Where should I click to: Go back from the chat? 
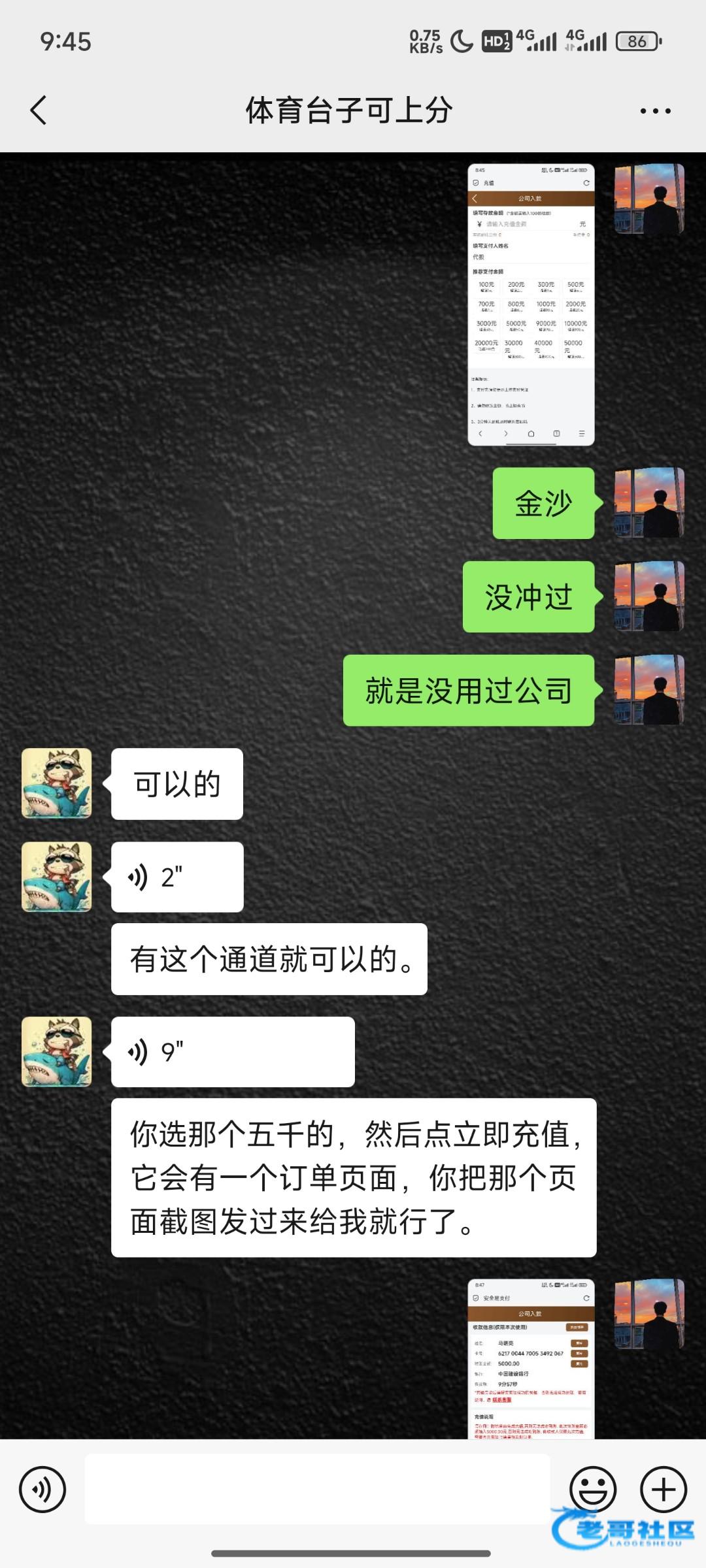click(39, 110)
